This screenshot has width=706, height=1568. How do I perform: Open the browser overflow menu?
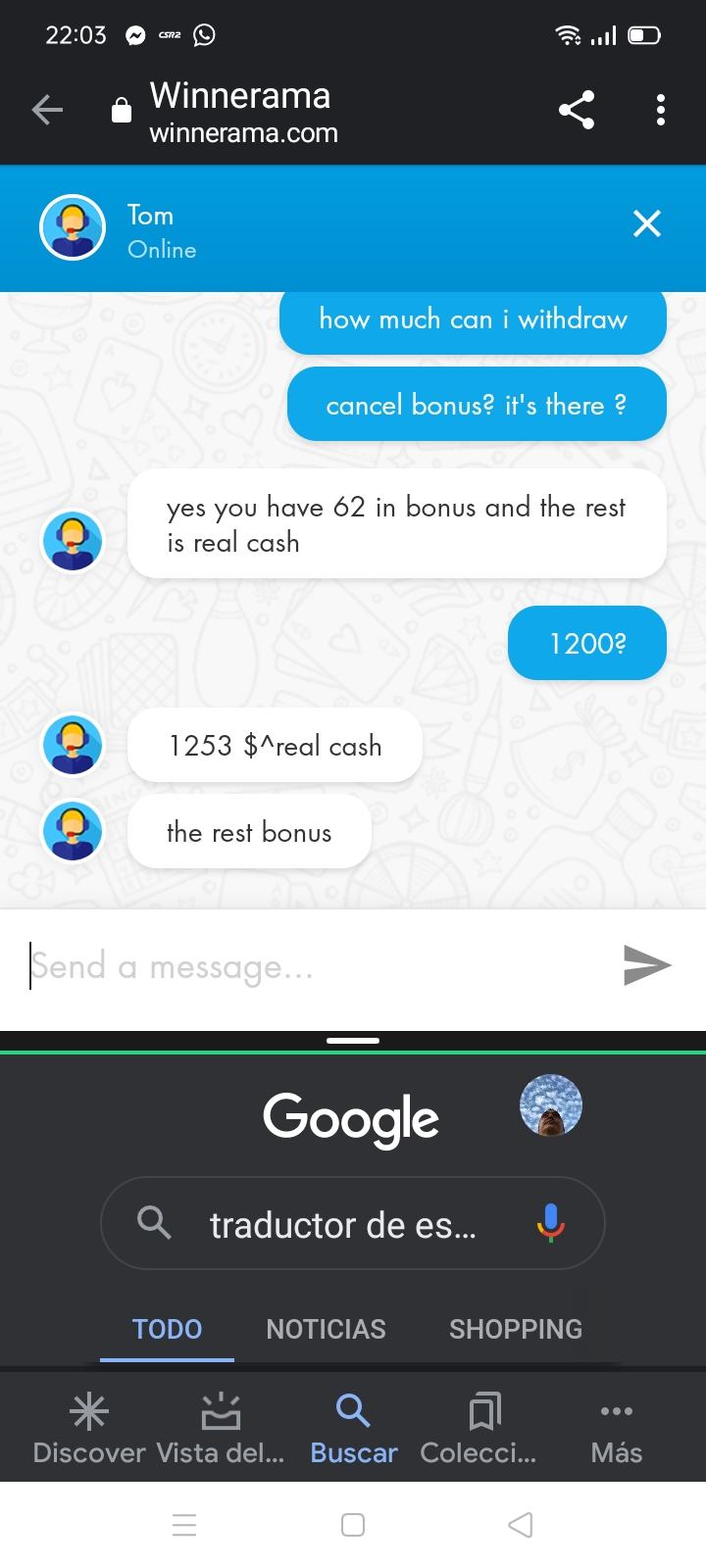click(661, 110)
